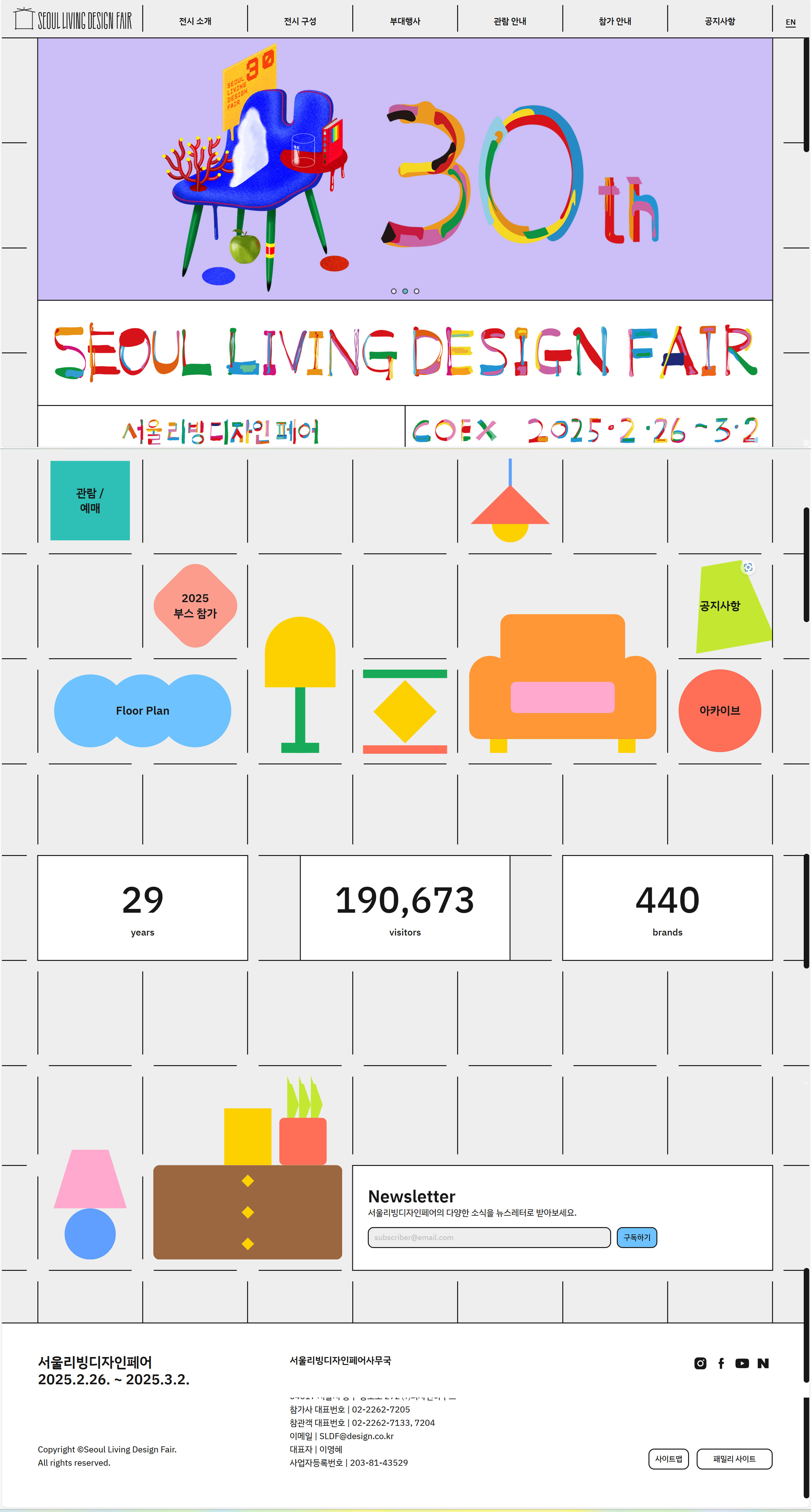Open the 사이트맵 button
Viewport: 811px width, 1512px height.
(x=668, y=1458)
